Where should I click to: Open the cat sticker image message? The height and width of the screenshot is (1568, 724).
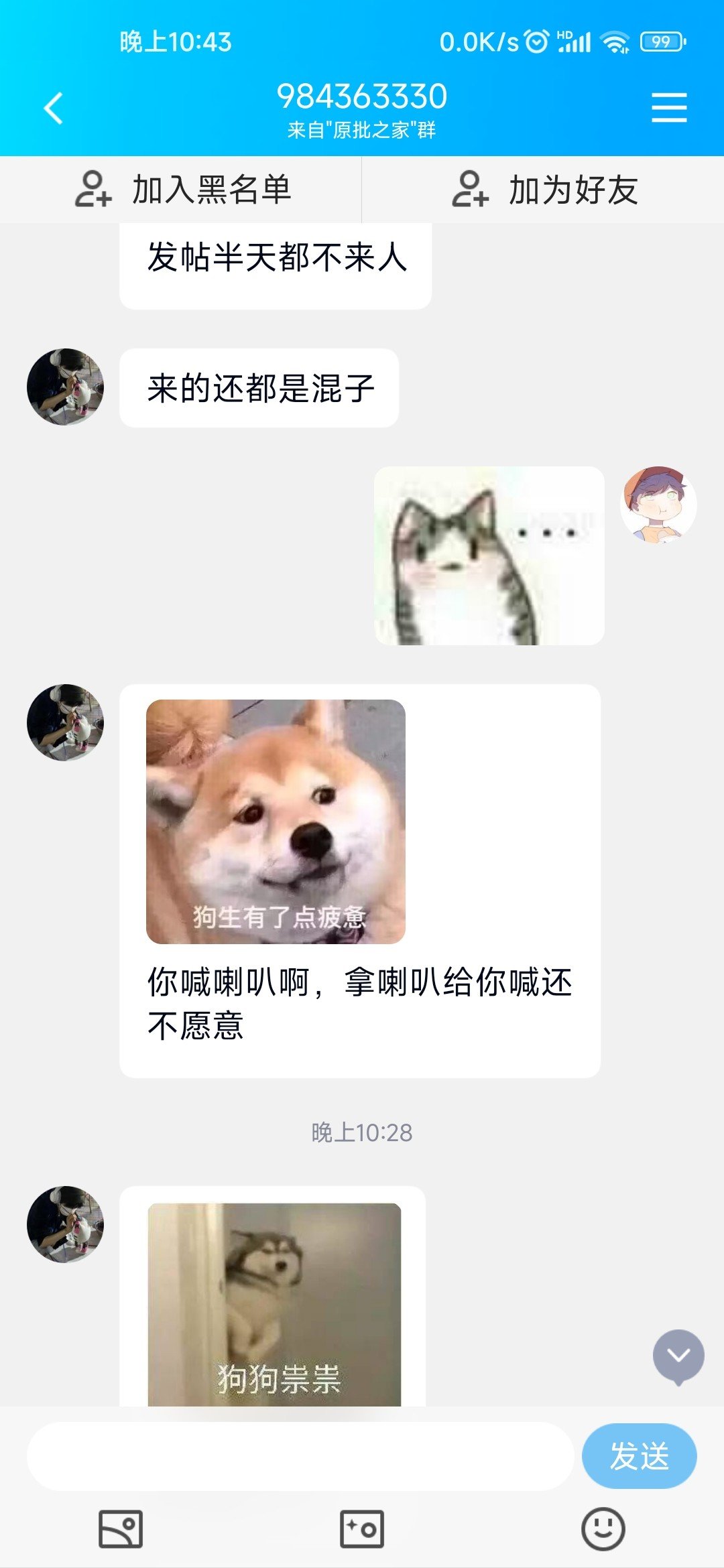tap(489, 556)
